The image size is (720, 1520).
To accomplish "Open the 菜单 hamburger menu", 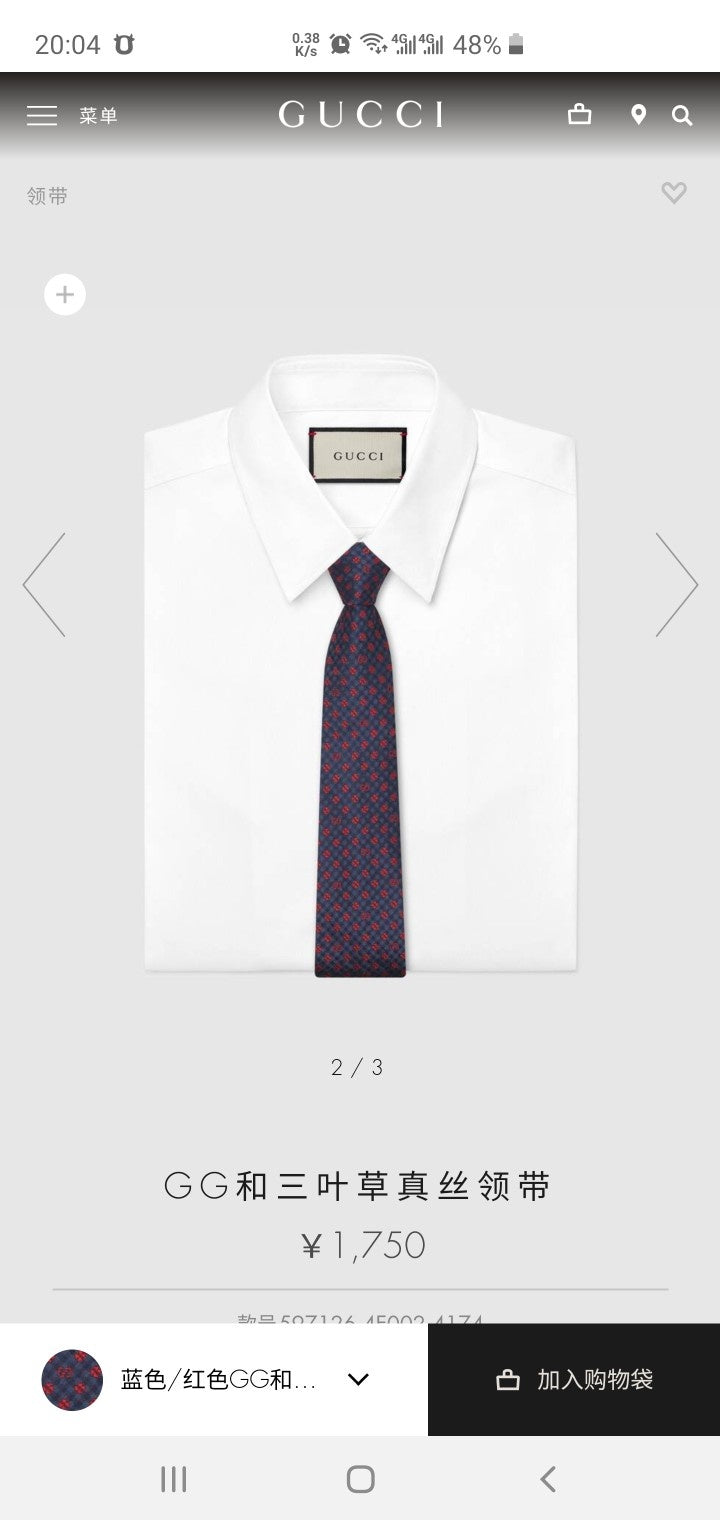I will point(42,116).
